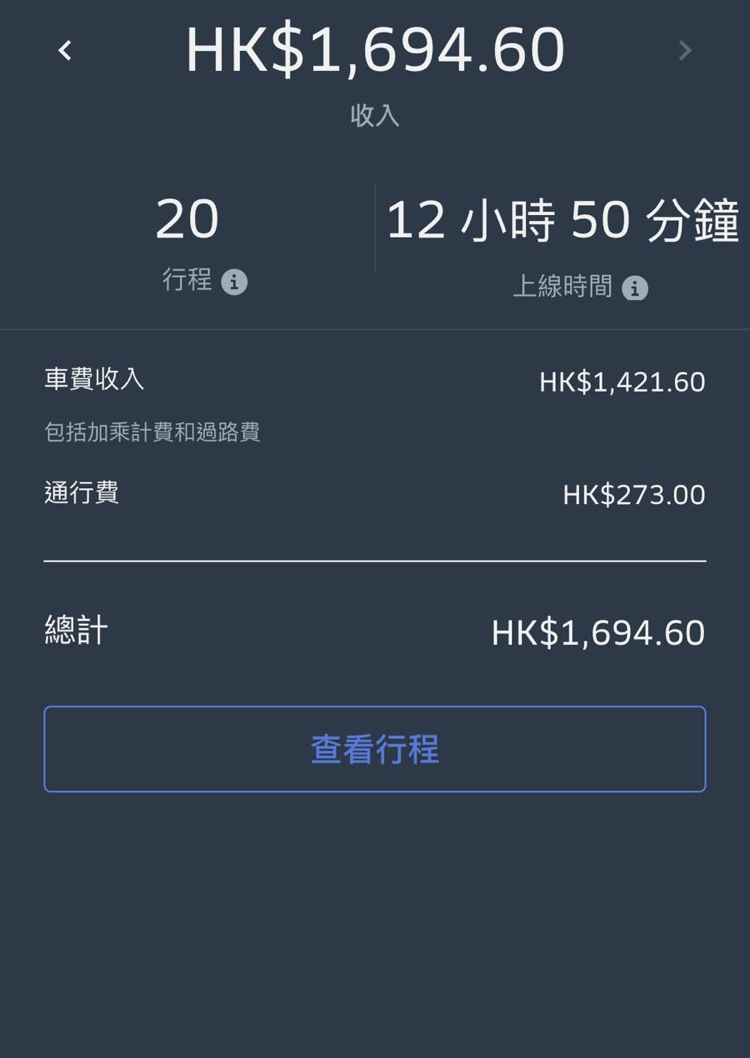Open trip list using 查看行程
The height and width of the screenshot is (1058, 750).
tap(375, 748)
